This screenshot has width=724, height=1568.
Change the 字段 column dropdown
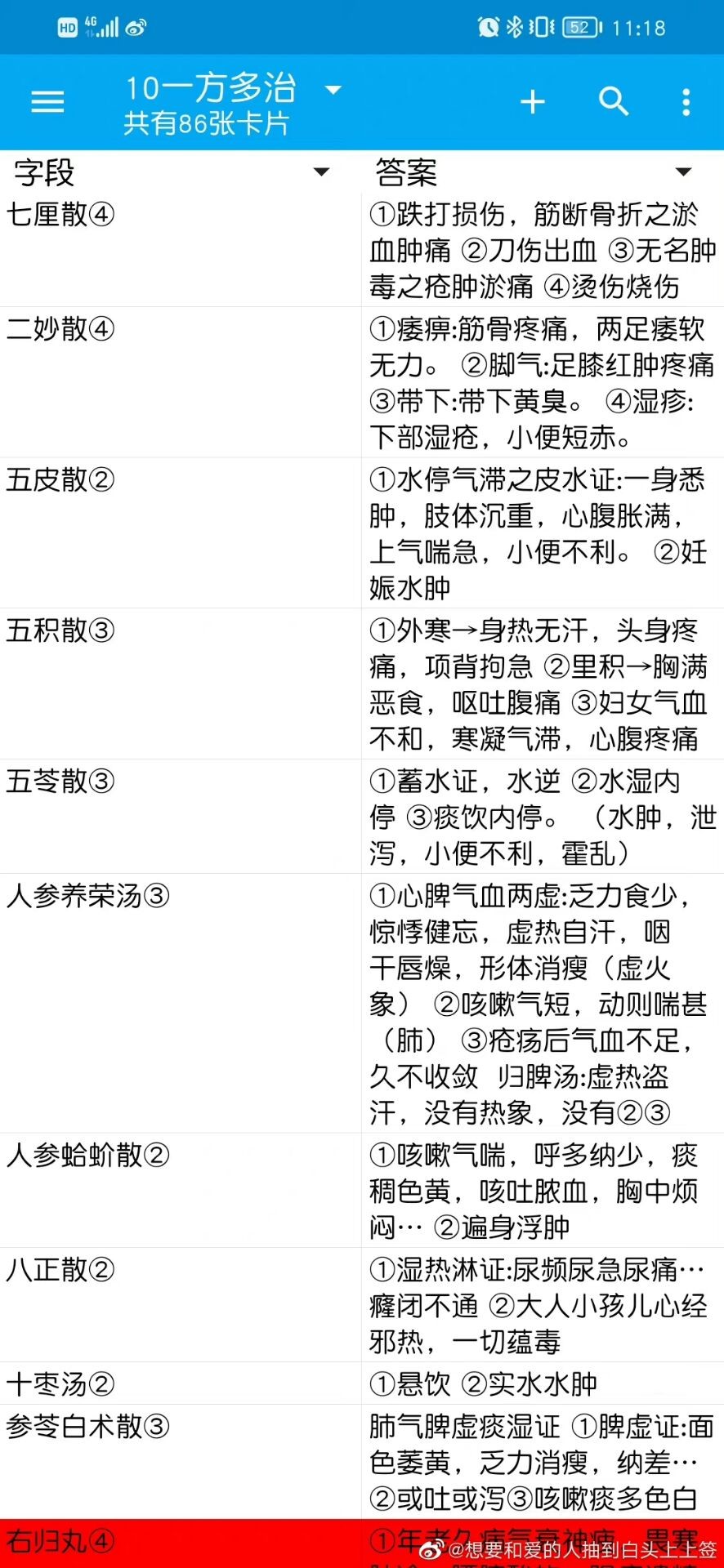click(x=321, y=172)
